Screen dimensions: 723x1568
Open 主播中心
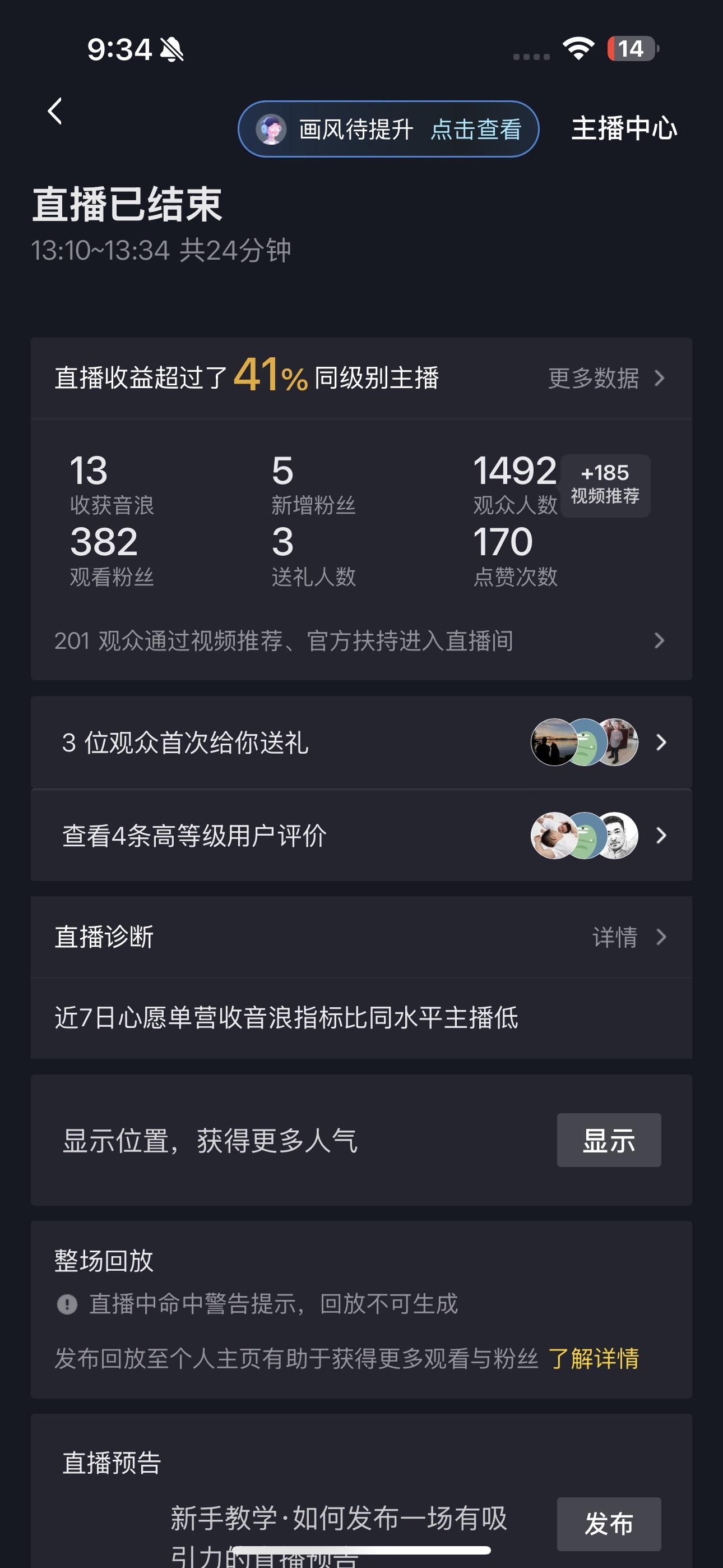point(624,129)
